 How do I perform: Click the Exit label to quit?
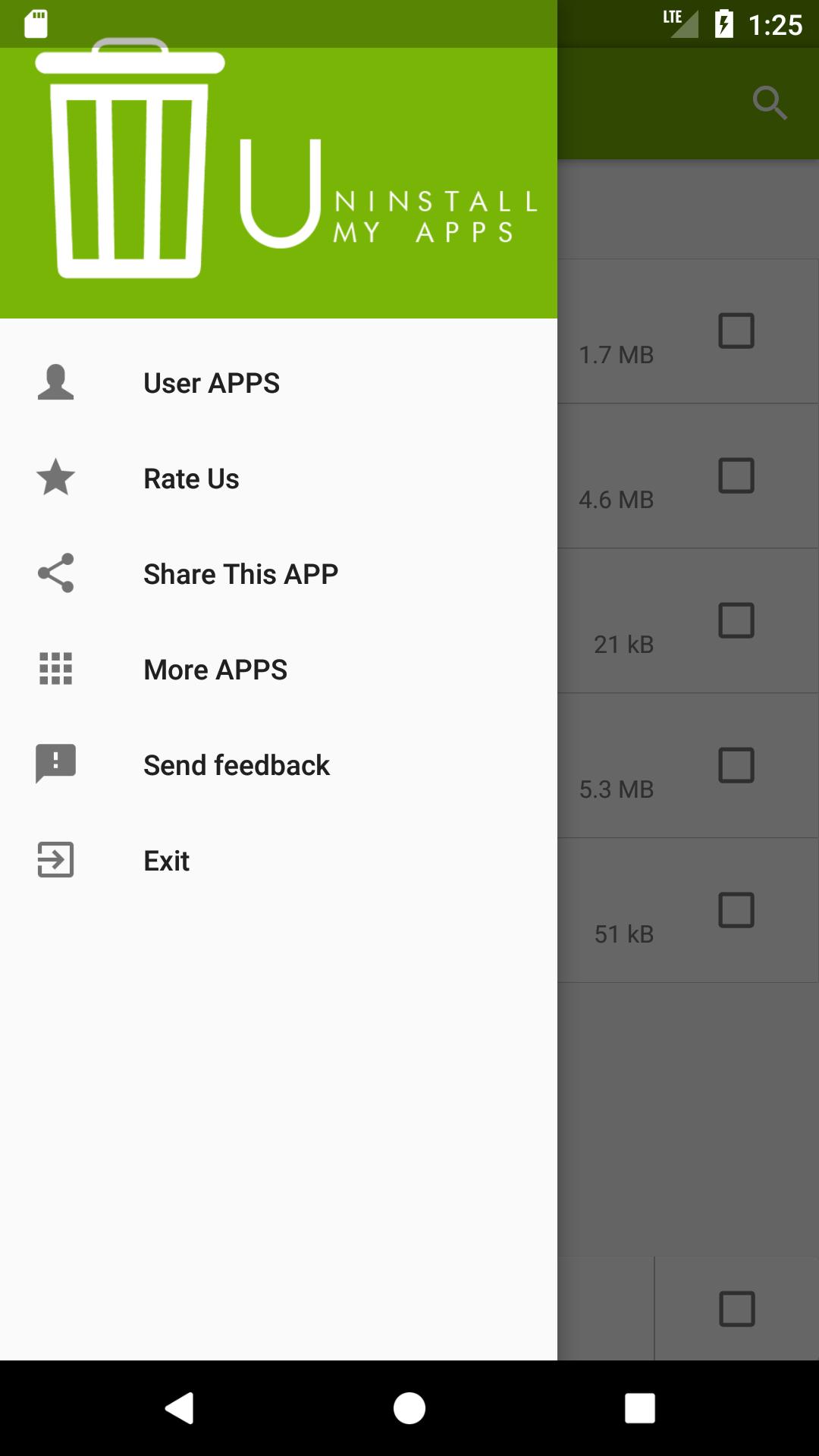coord(166,861)
